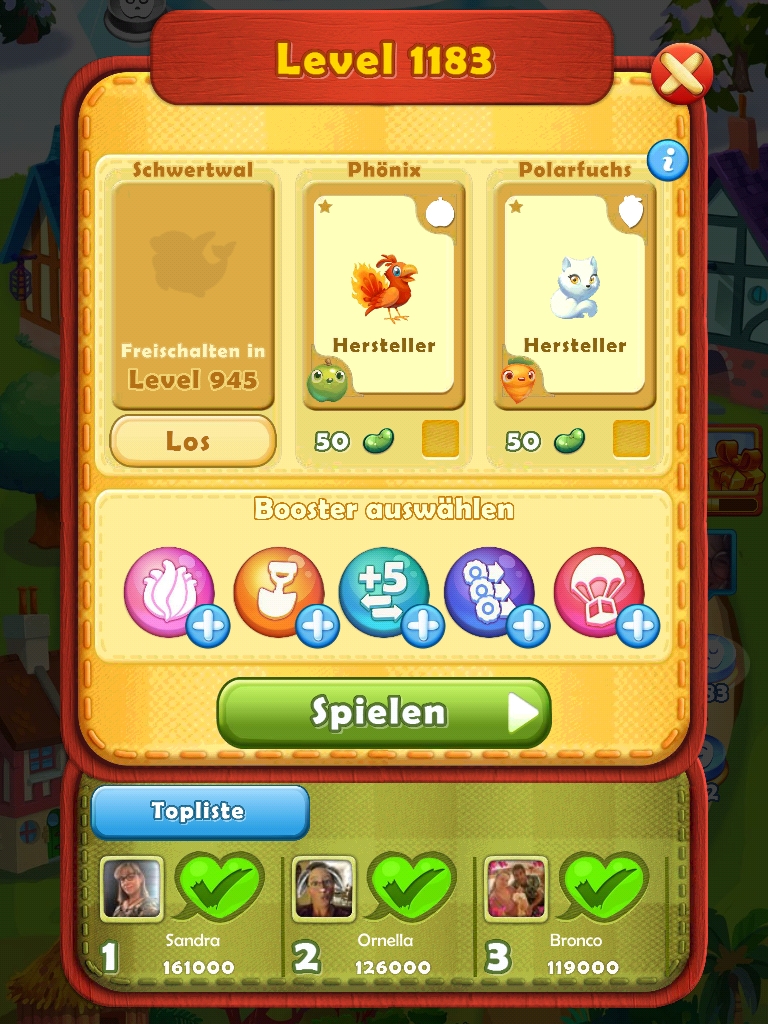This screenshot has height=1024, width=768.
Task: Tap the Los button under Schwertwal
Action: click(x=192, y=441)
